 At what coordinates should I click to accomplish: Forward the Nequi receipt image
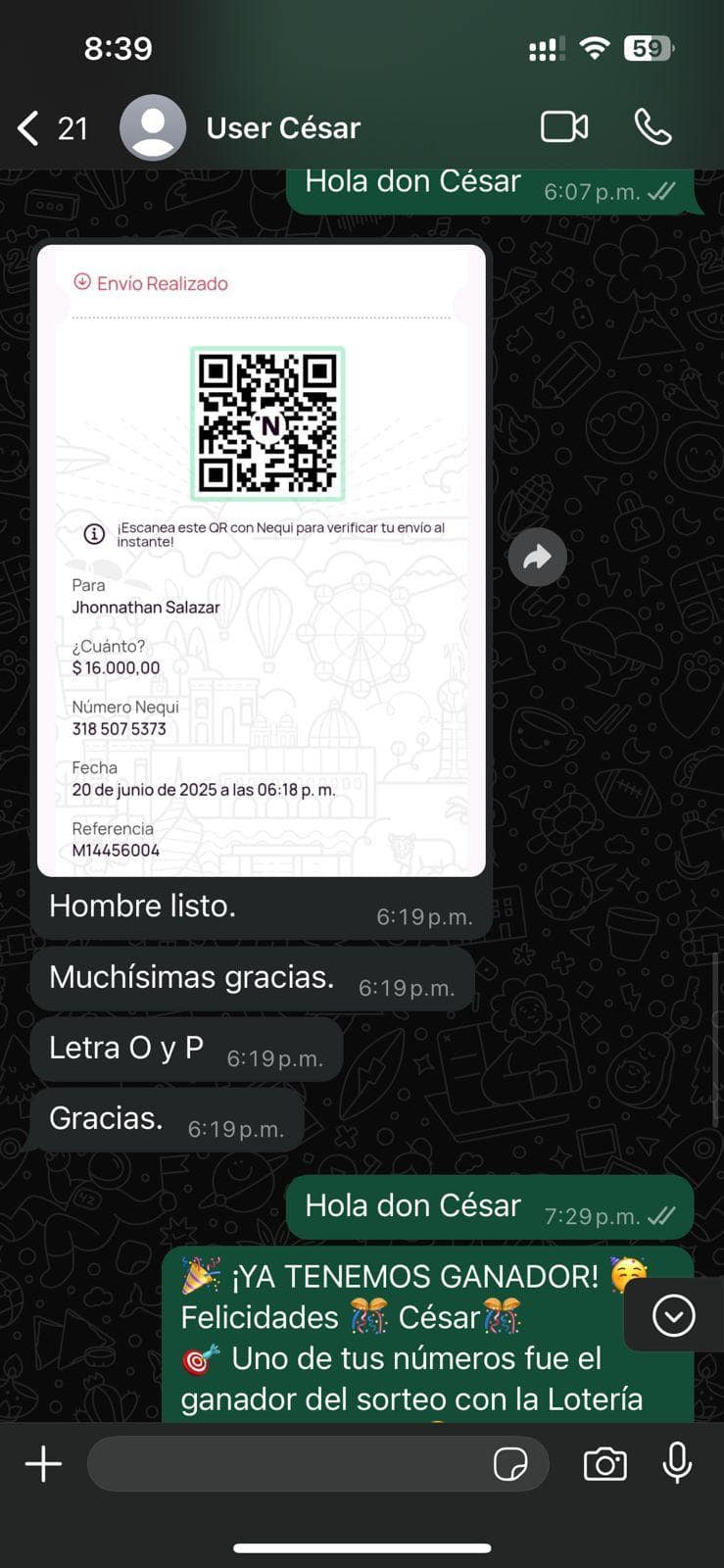click(537, 558)
